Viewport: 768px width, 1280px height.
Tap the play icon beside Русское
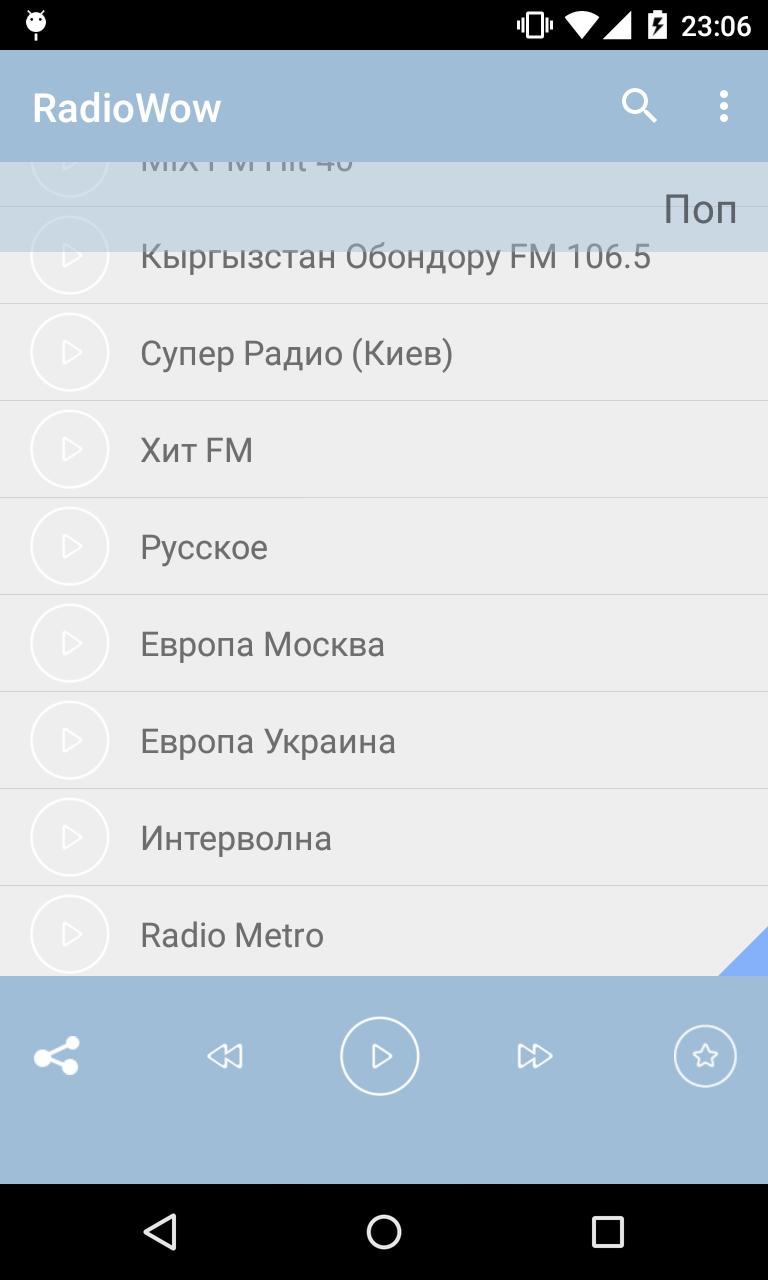(x=69, y=546)
